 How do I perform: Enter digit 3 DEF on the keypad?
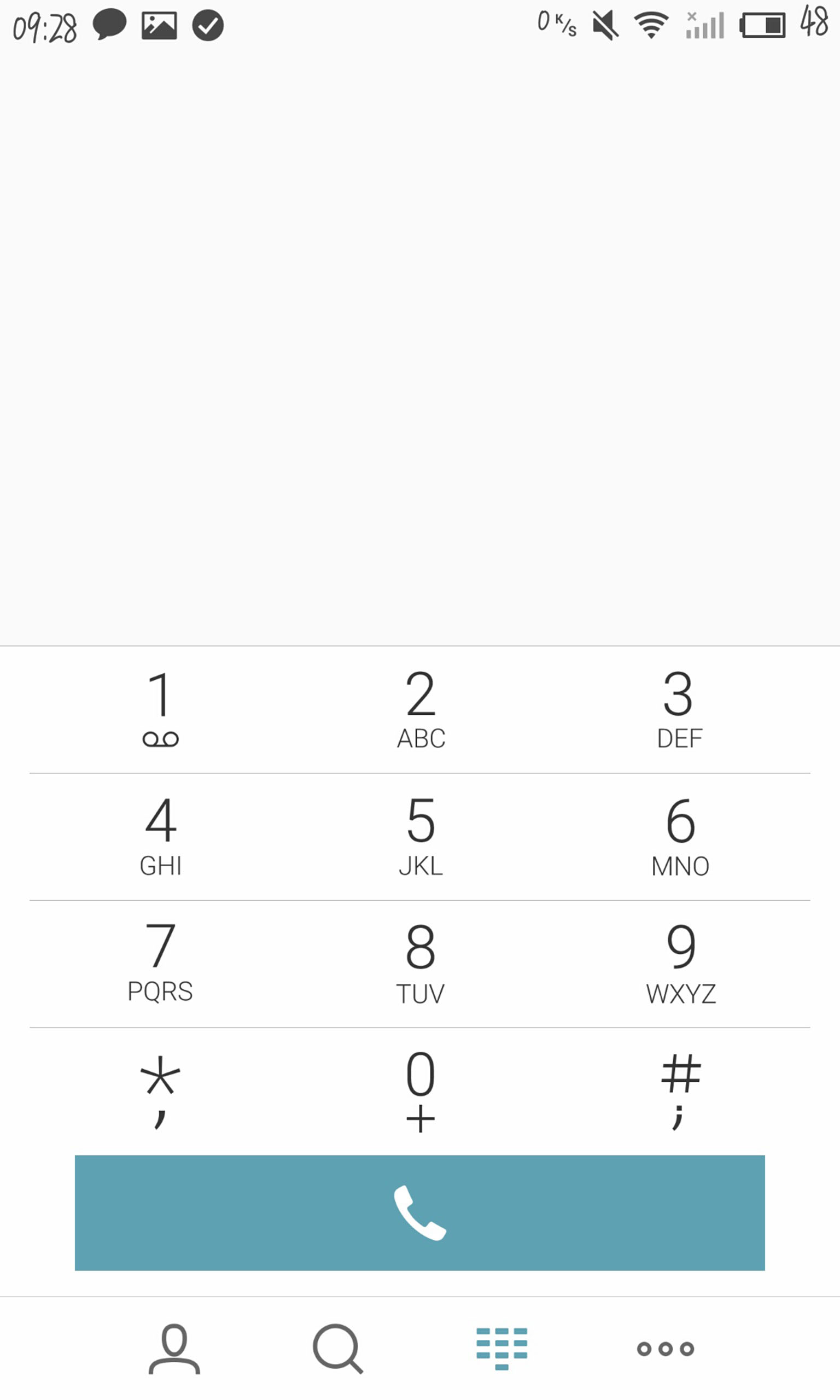point(680,710)
